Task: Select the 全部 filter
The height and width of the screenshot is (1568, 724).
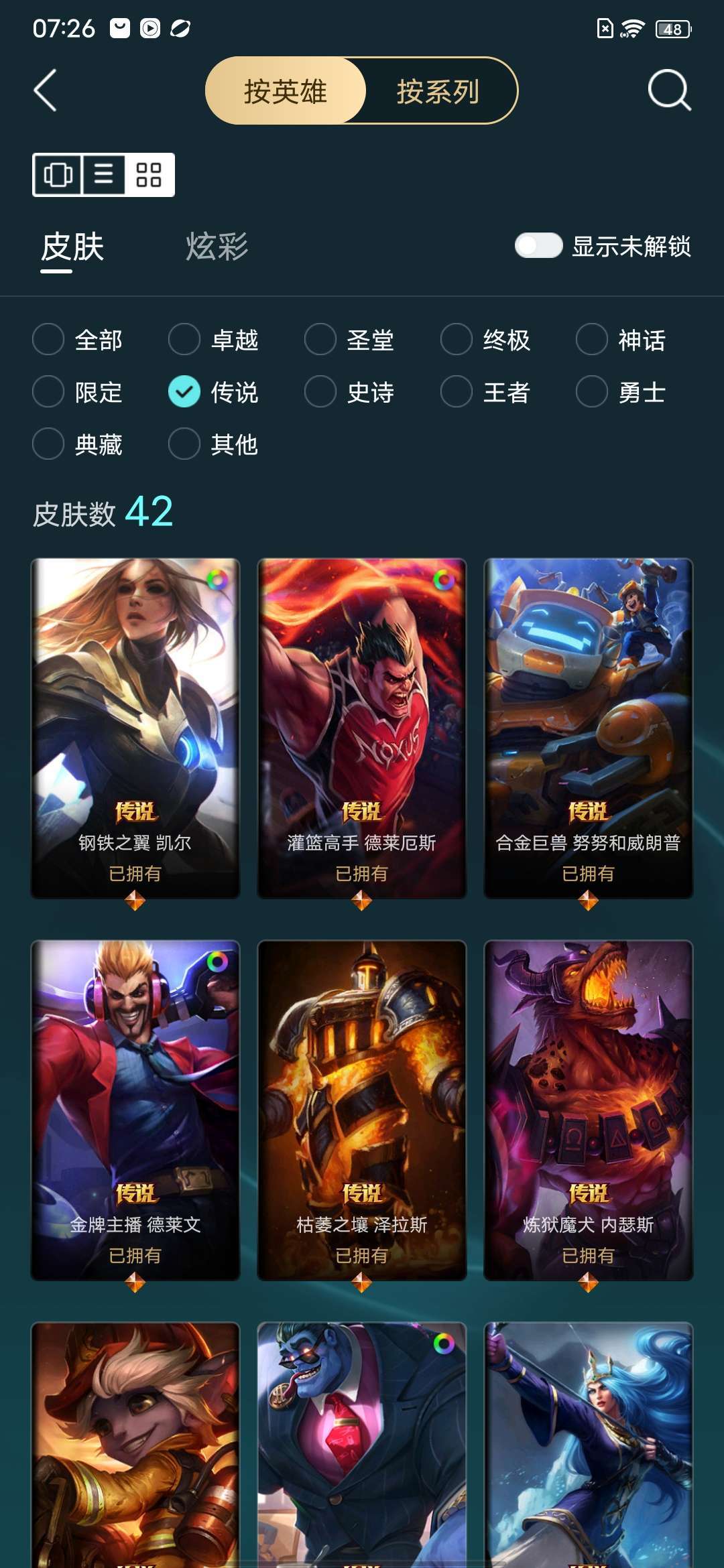Action: [x=78, y=340]
